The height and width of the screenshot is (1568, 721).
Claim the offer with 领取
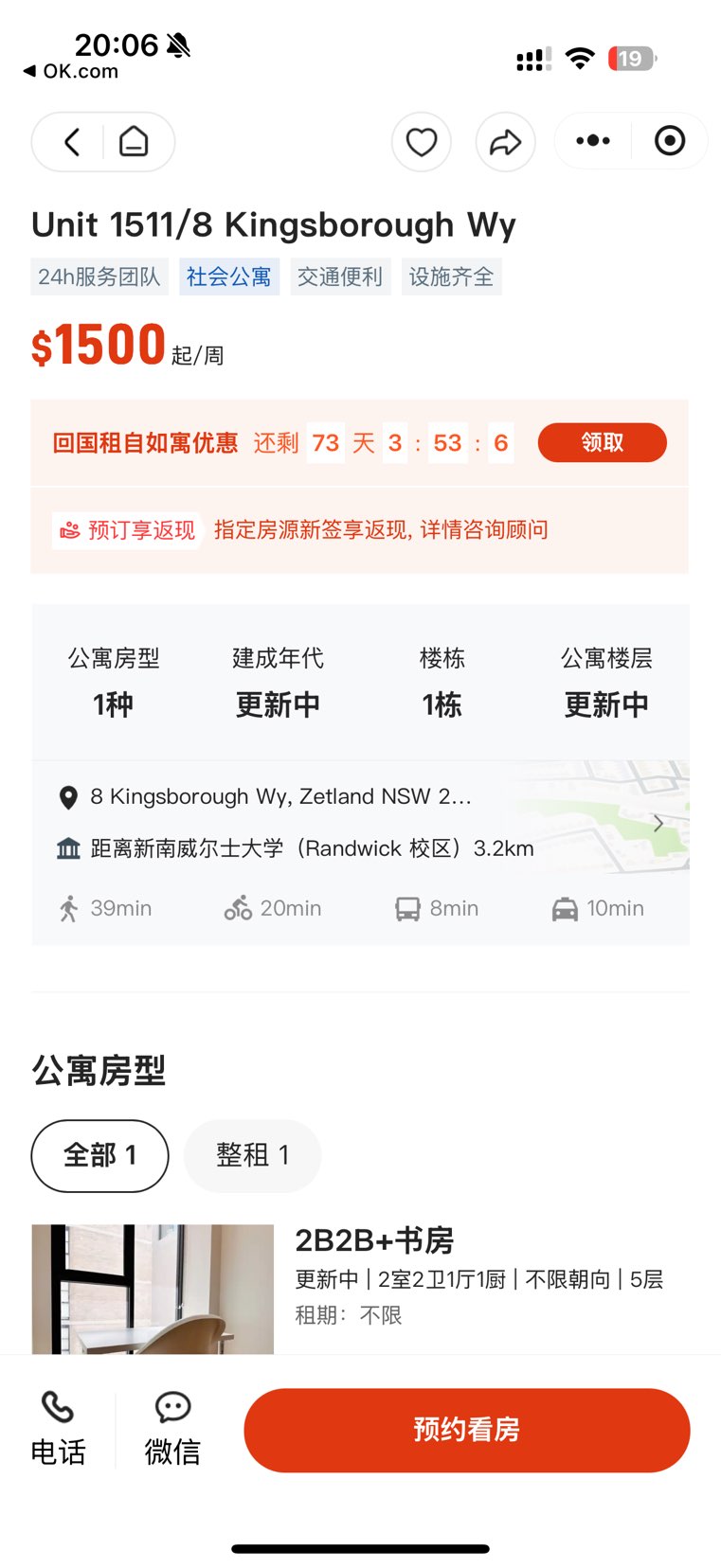pos(602,442)
